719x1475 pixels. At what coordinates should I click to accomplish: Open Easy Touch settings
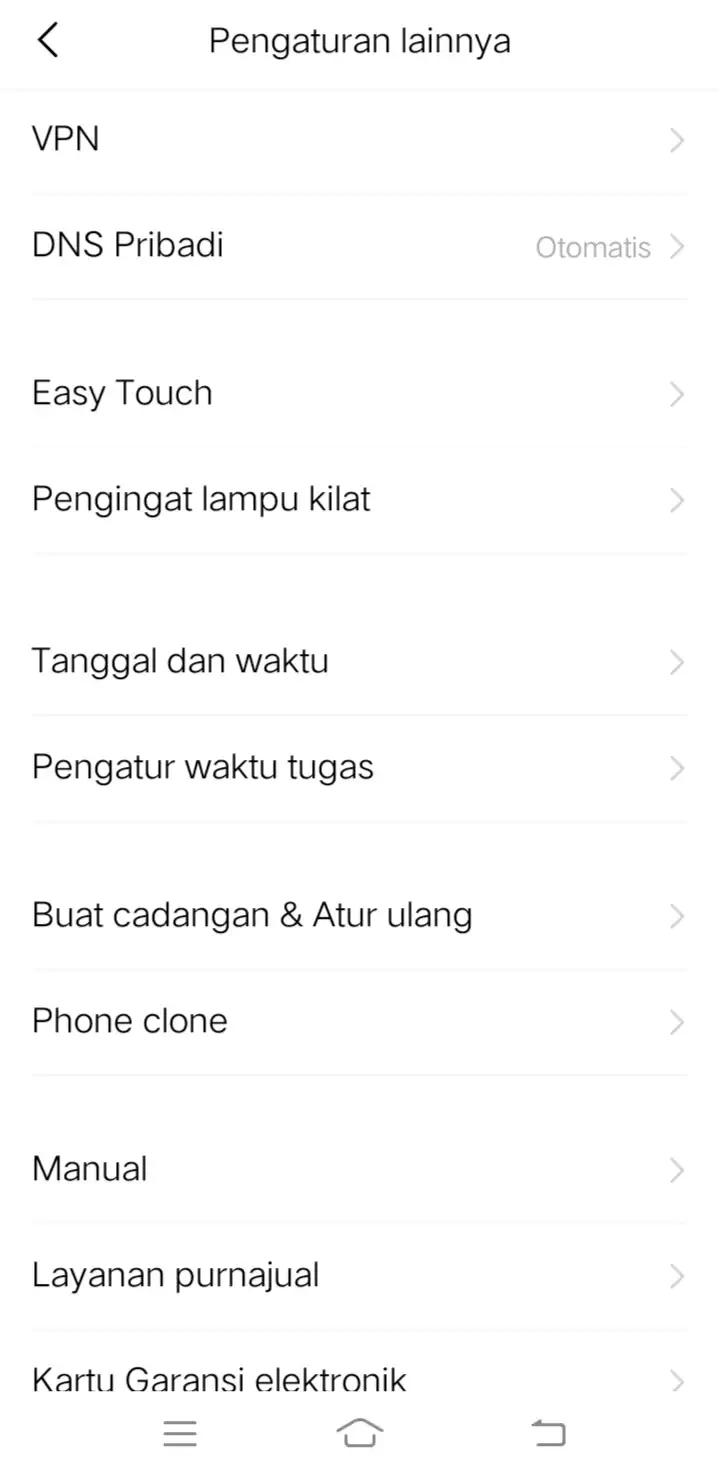coord(359,394)
